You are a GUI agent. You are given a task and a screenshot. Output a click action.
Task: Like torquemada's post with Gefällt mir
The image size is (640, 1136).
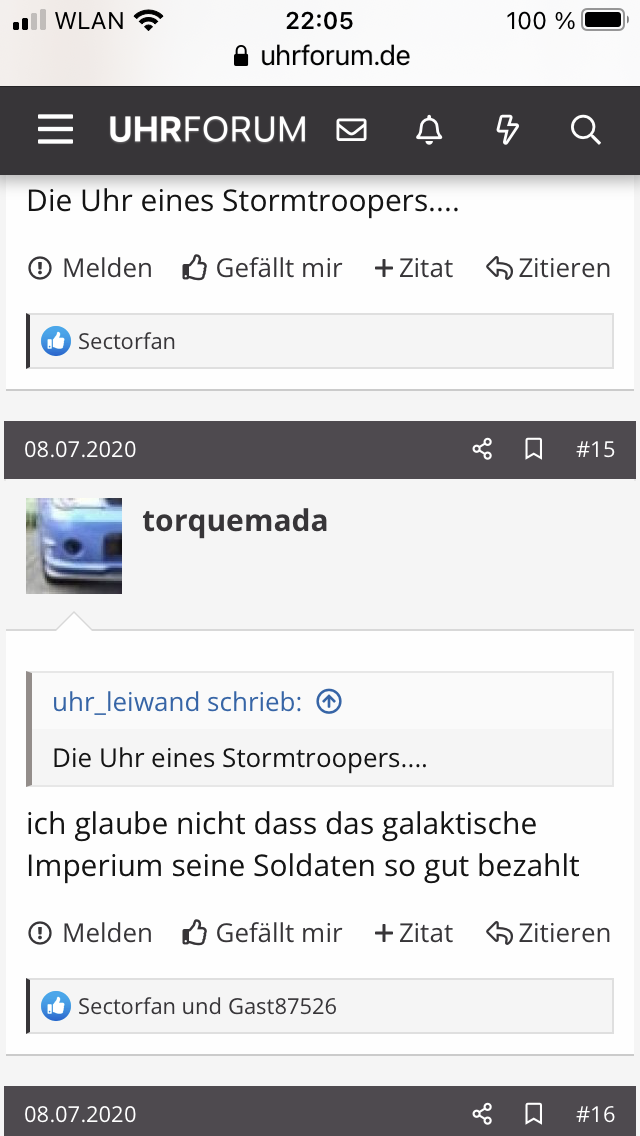click(x=262, y=933)
